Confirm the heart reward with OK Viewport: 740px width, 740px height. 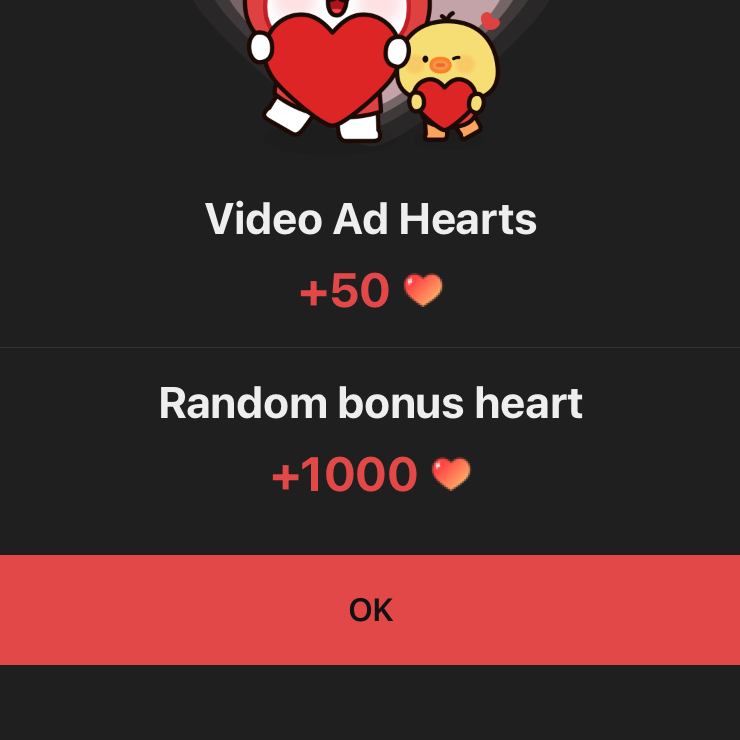(x=370, y=609)
